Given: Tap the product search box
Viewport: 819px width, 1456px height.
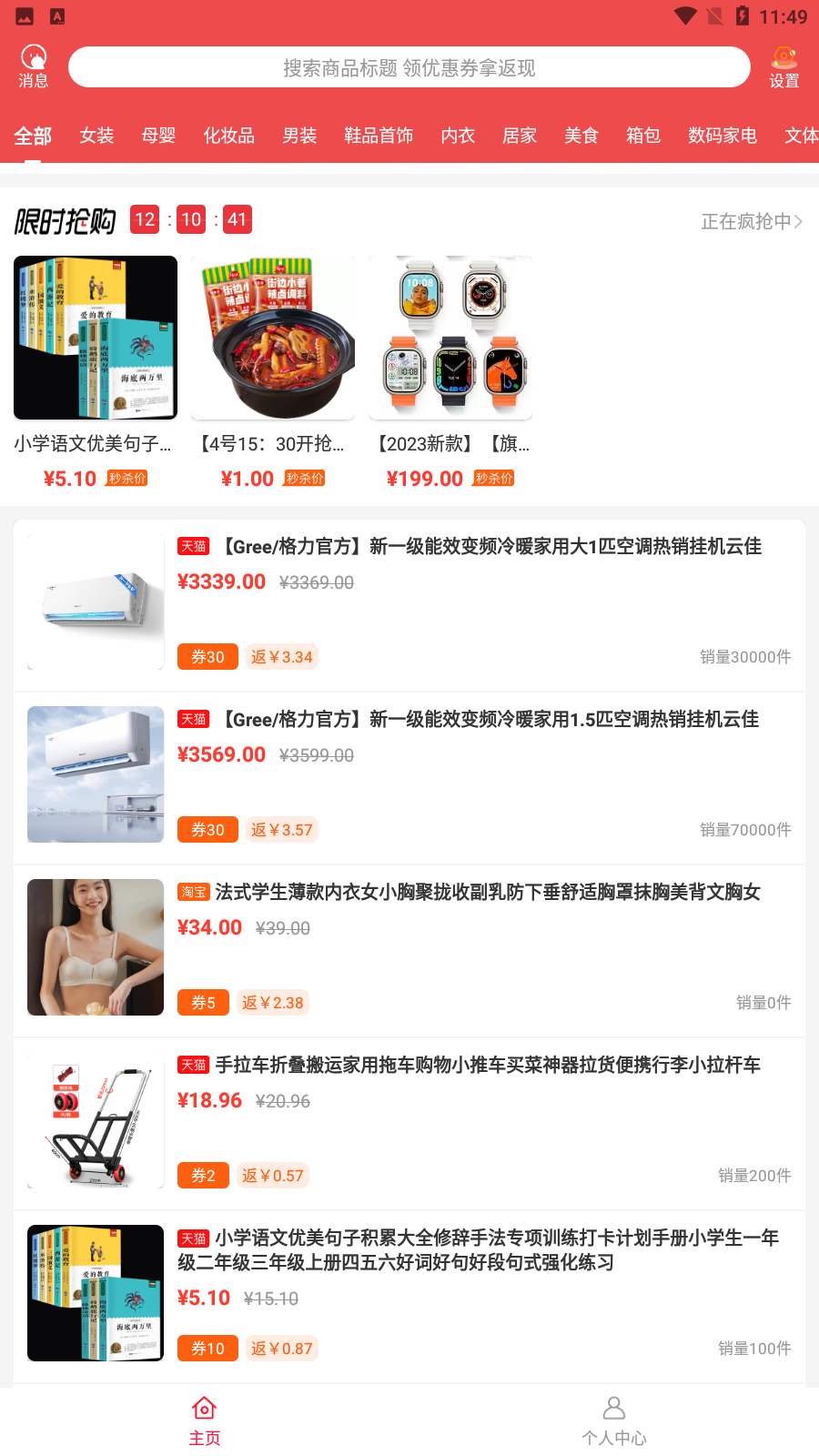Looking at the screenshot, I should (409, 67).
